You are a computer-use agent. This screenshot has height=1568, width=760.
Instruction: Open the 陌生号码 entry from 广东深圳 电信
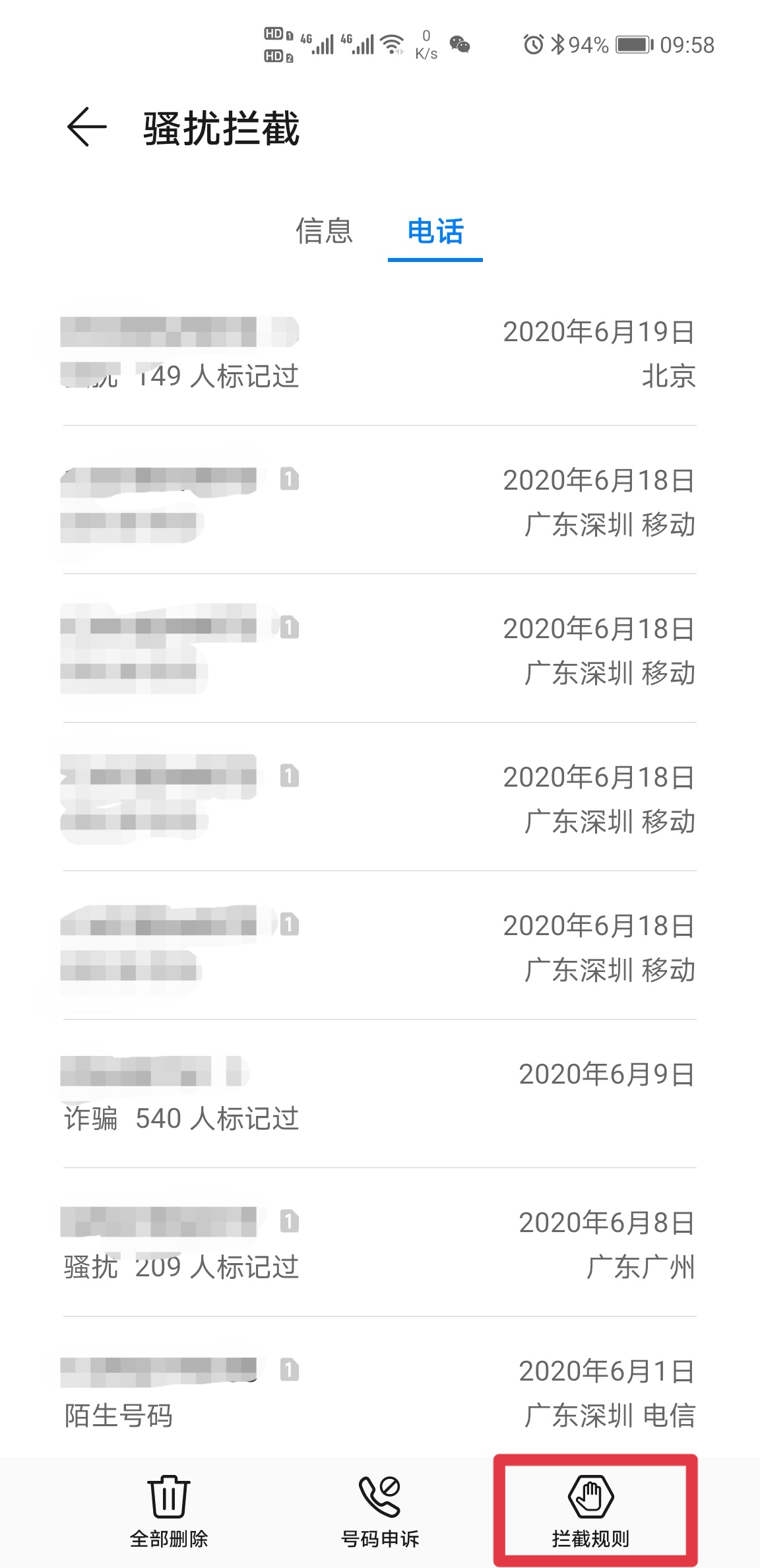pyautogui.click(x=380, y=1396)
